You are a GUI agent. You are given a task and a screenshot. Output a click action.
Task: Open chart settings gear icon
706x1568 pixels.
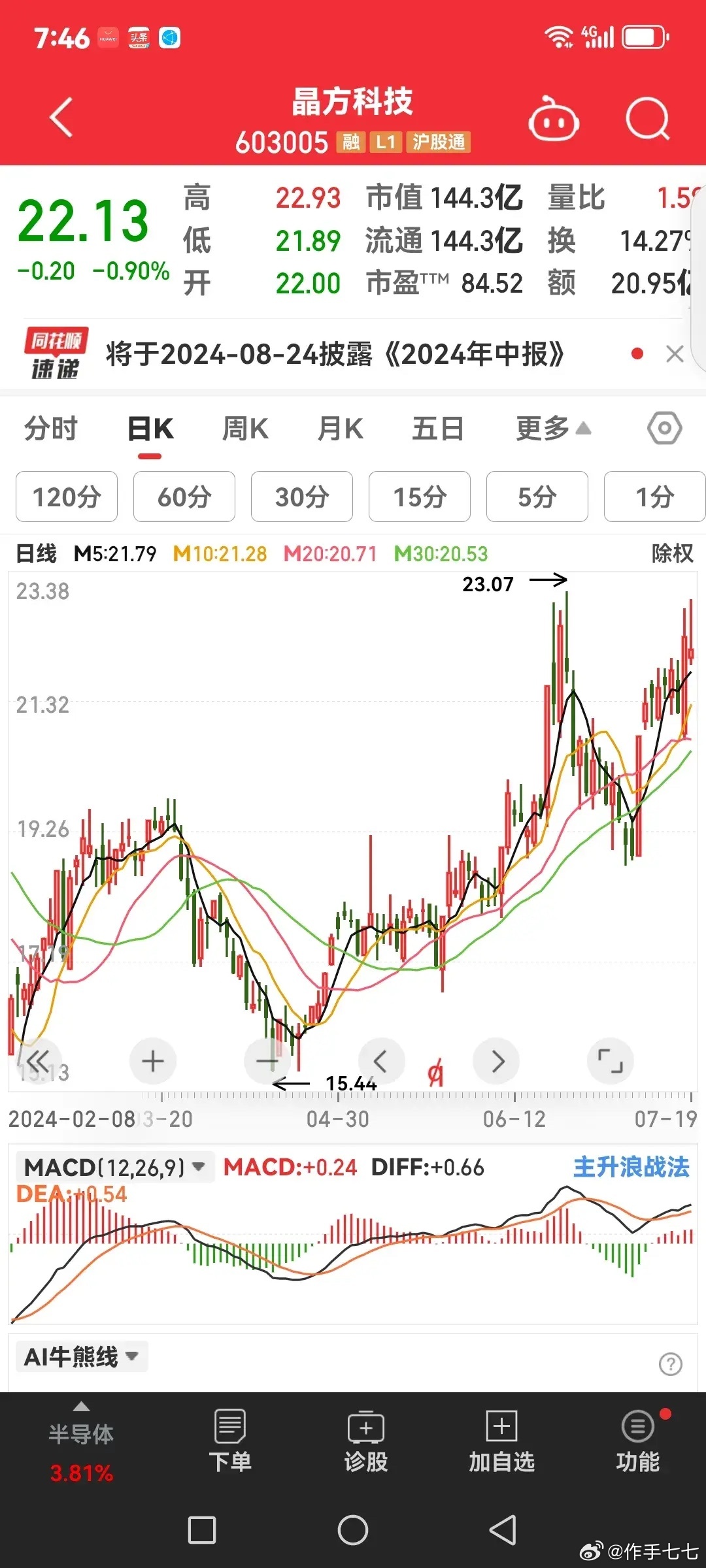click(x=664, y=428)
